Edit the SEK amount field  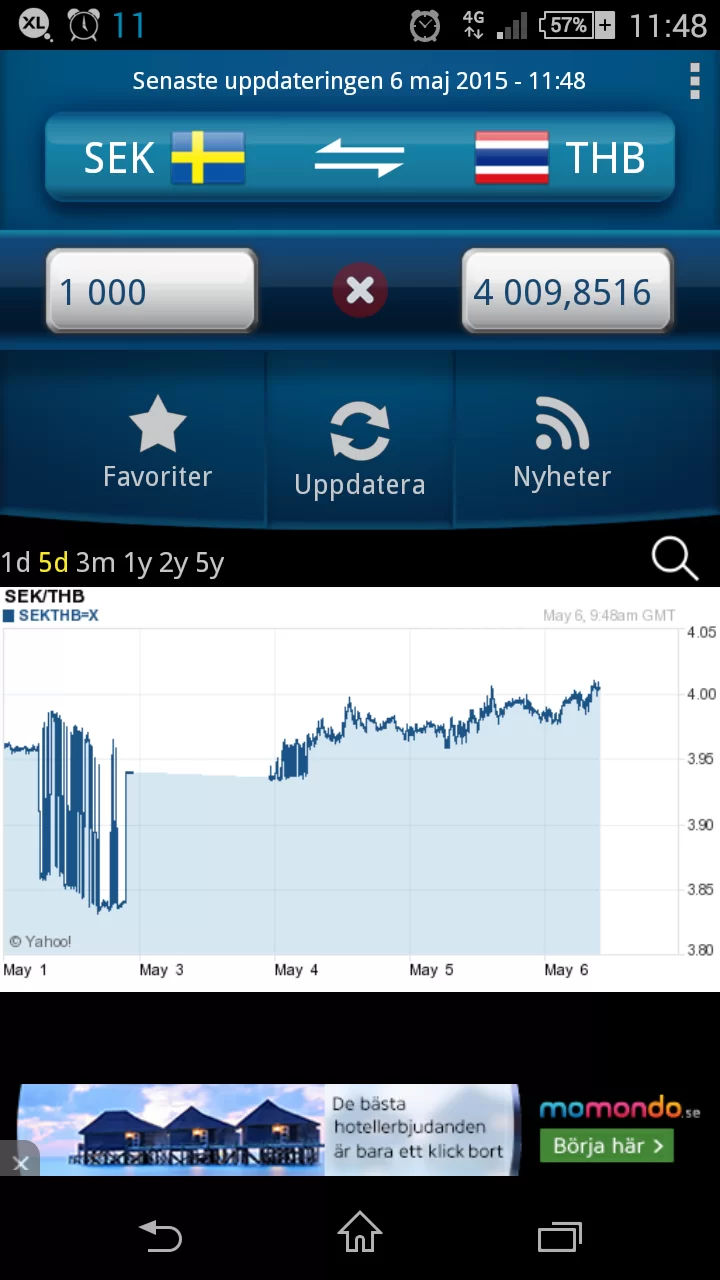pos(152,291)
